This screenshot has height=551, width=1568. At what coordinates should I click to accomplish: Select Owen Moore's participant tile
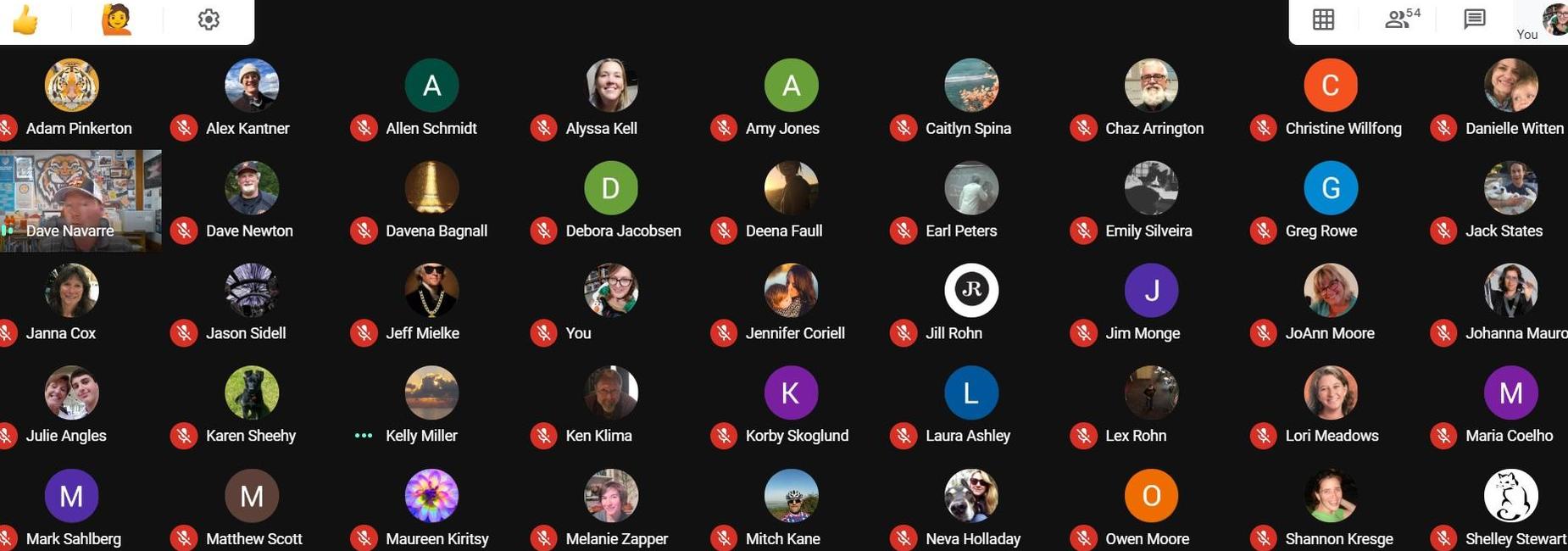1151,496
